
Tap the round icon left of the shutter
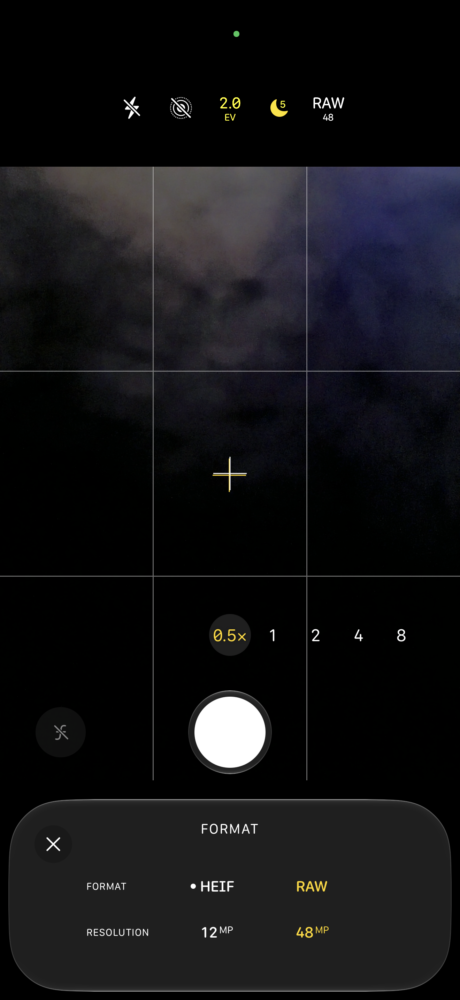pos(61,732)
